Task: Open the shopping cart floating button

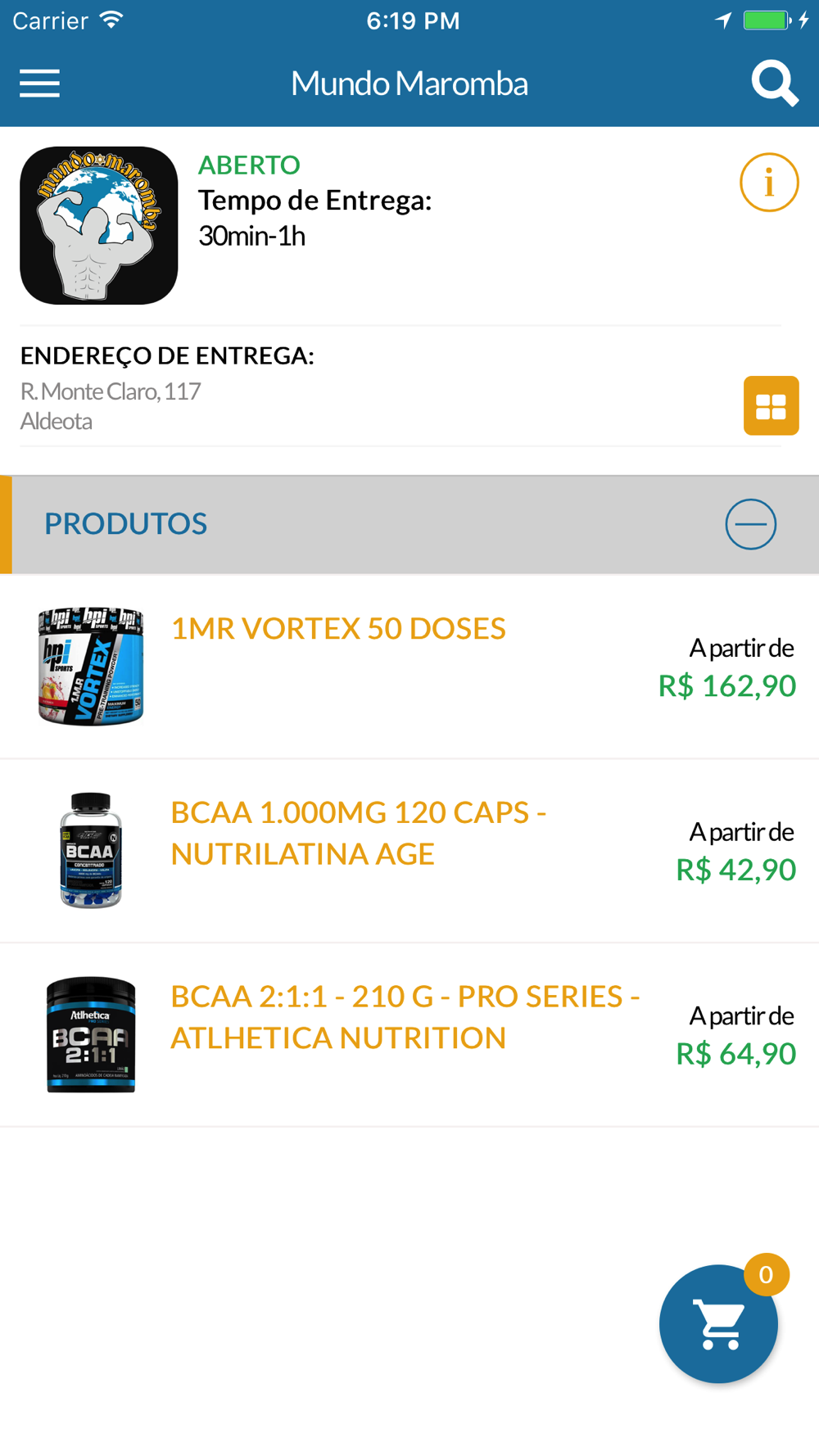Action: (719, 1323)
